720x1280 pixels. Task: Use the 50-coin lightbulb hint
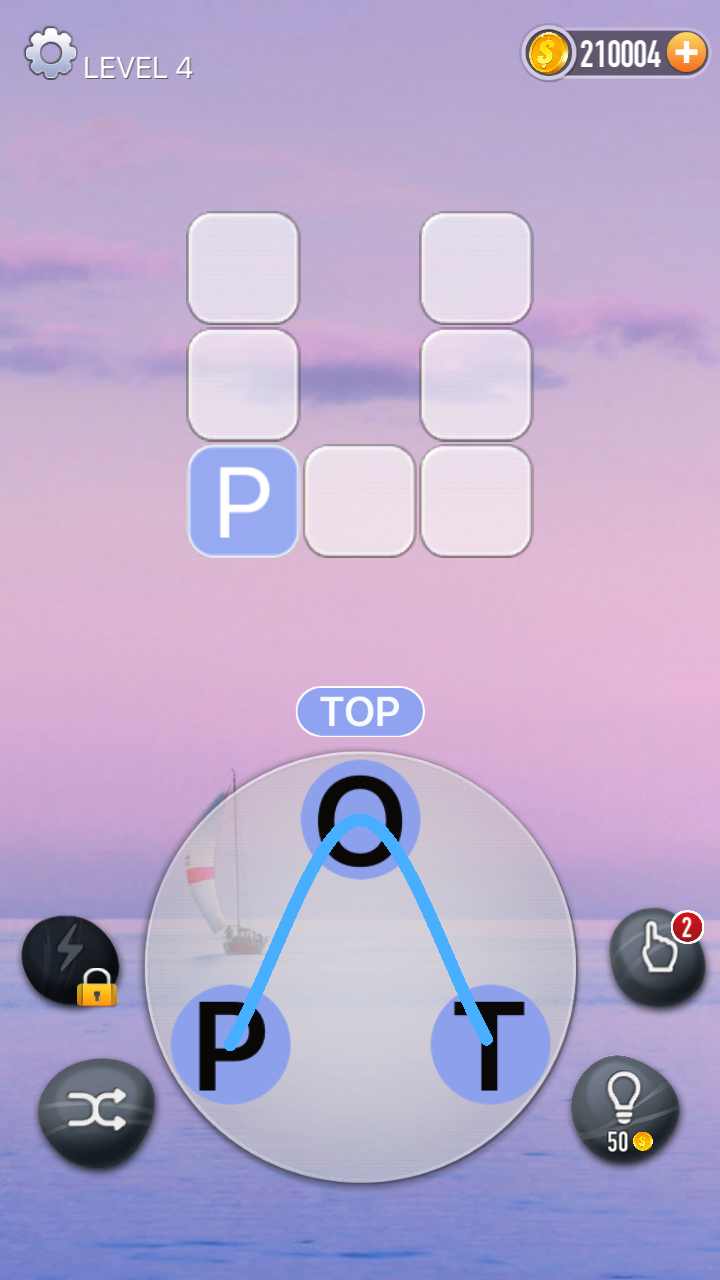pyautogui.click(x=625, y=1108)
